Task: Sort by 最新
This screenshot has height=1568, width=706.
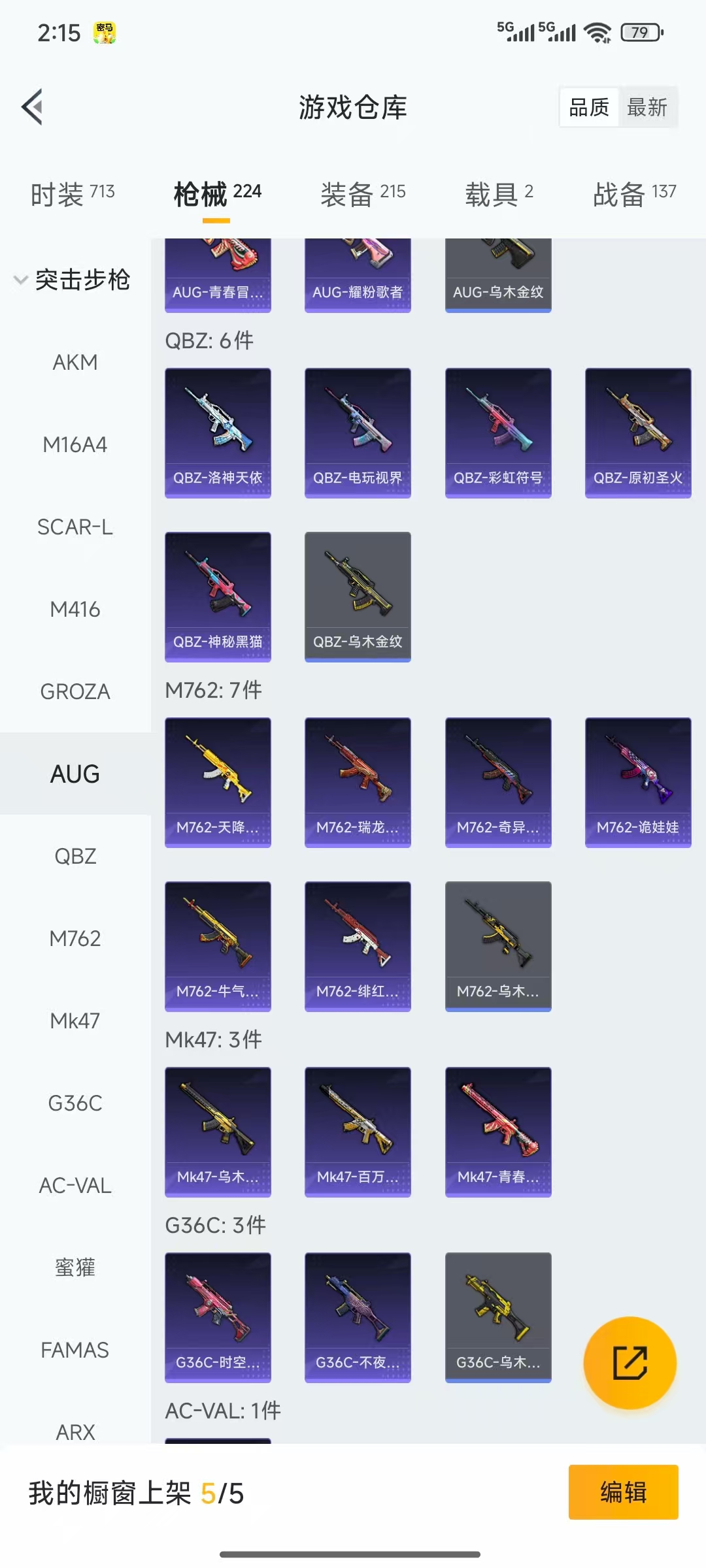Action: 647,107
